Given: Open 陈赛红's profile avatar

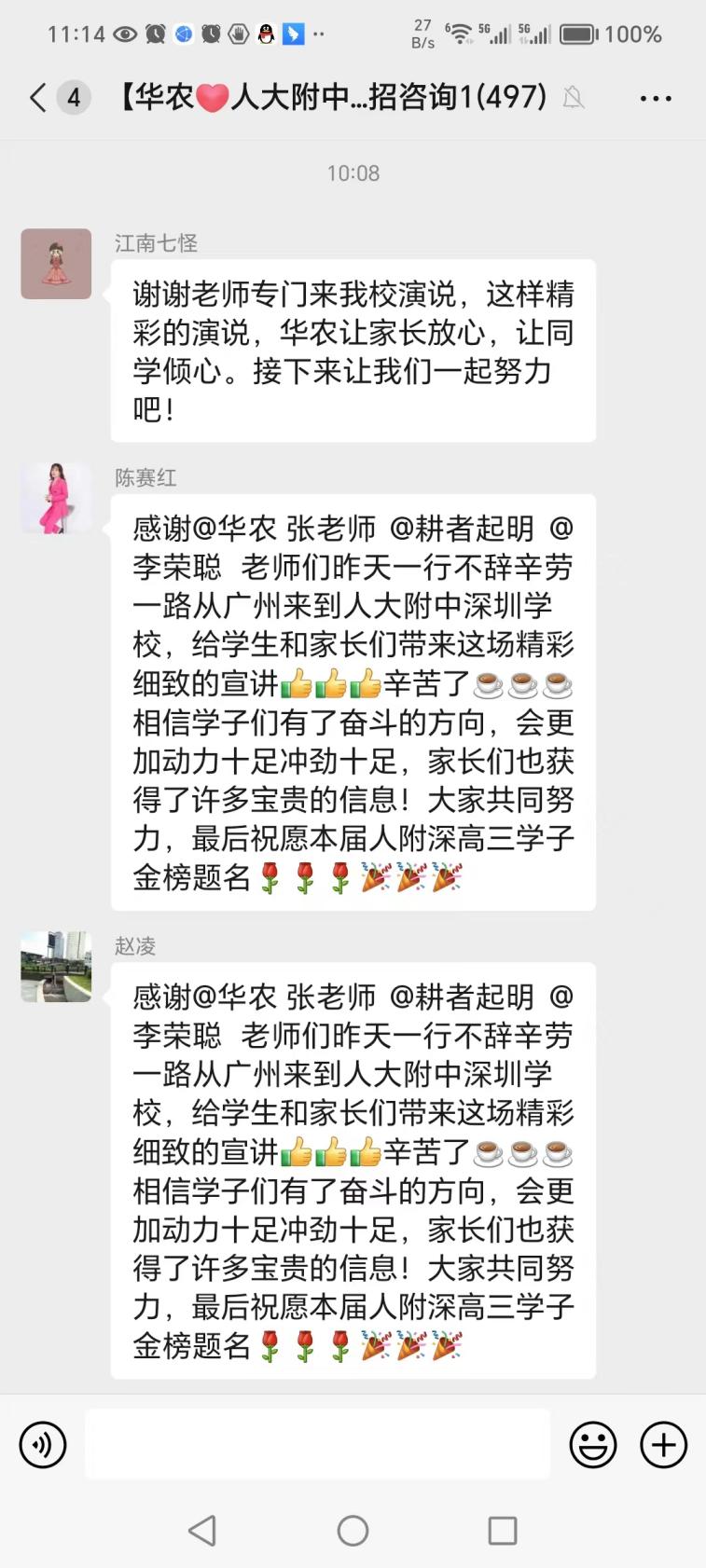Looking at the screenshot, I should pos(56,499).
